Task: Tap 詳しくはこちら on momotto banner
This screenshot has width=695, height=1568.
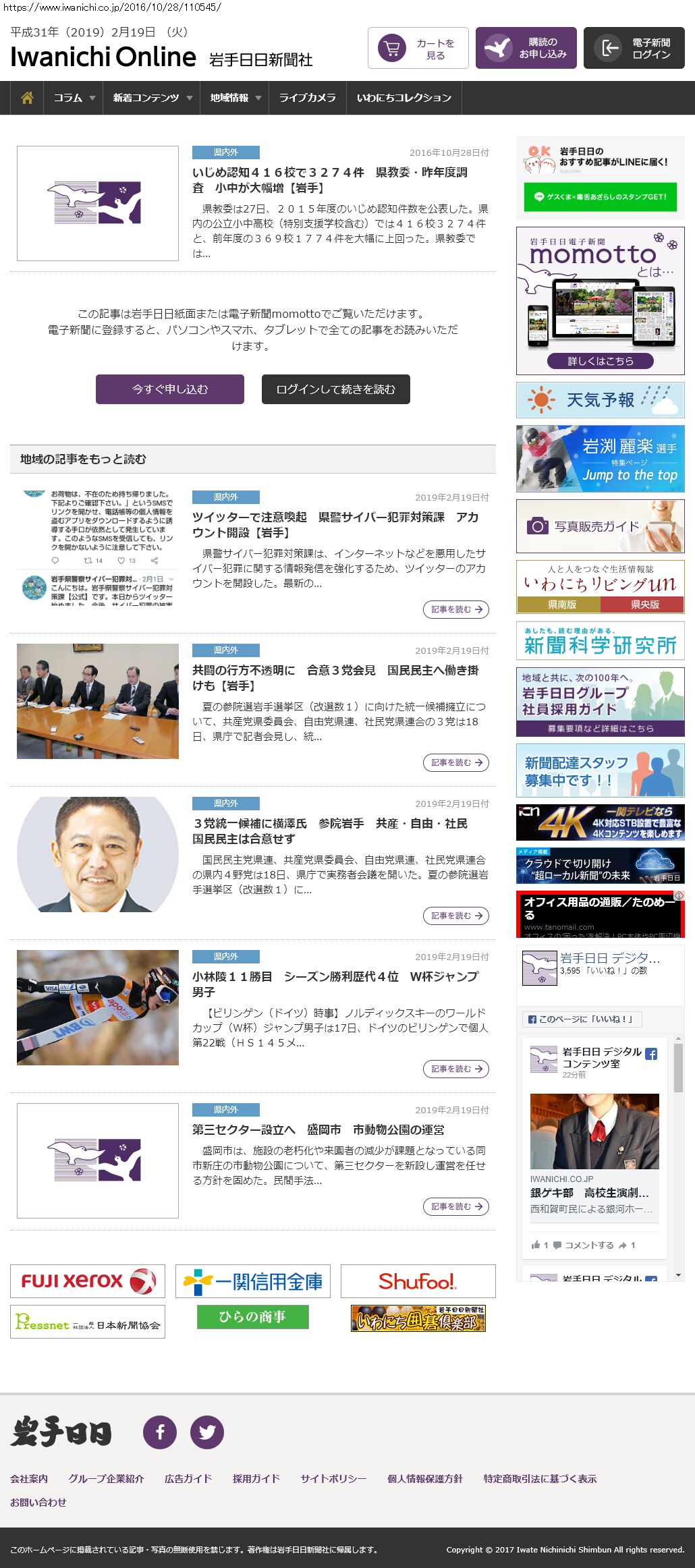Action: coord(600,361)
